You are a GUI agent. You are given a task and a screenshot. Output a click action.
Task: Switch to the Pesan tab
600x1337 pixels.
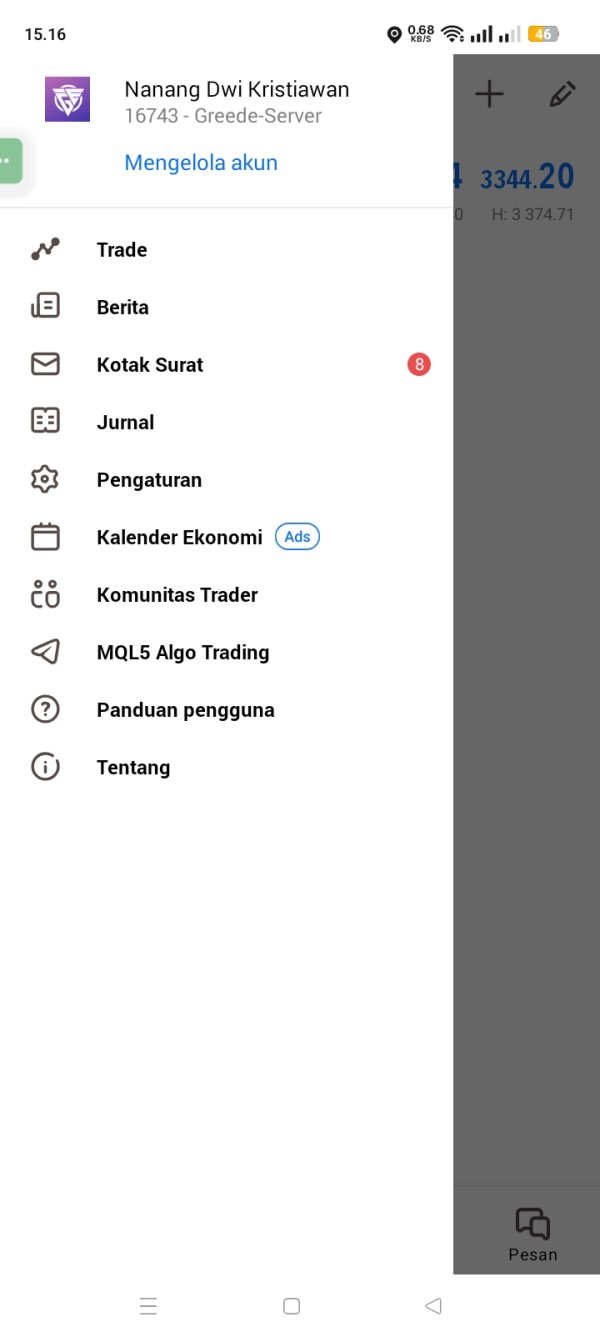pyautogui.click(x=532, y=1234)
